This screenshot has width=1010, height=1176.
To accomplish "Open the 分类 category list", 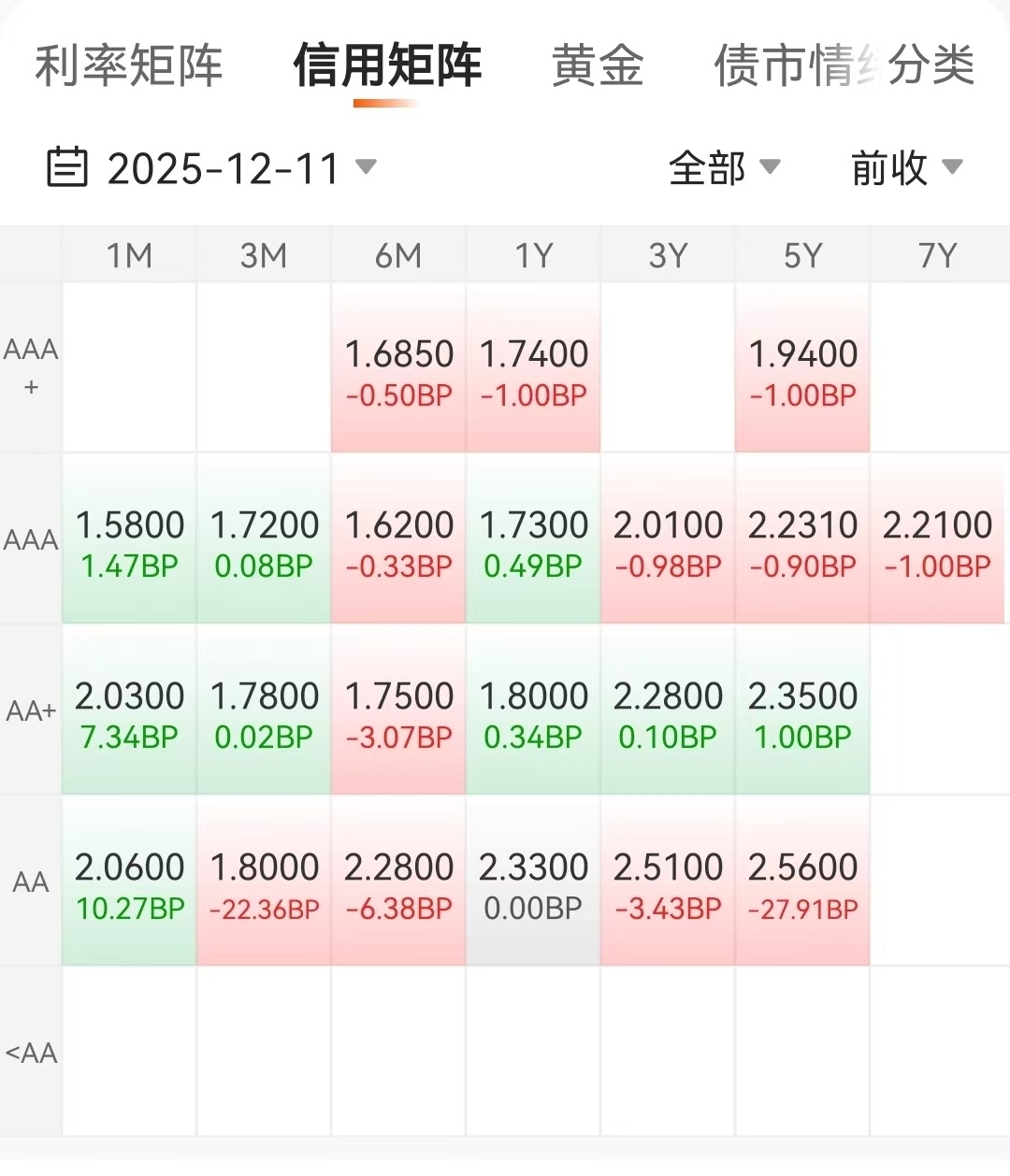I will tap(931, 66).
